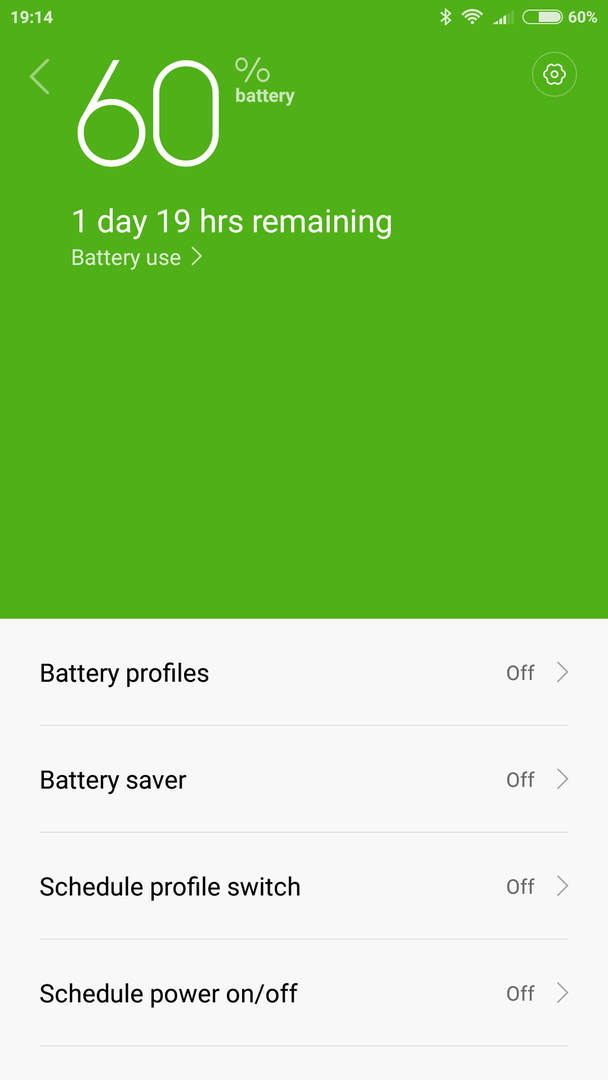Open the Battery saver setting
The height and width of the screenshot is (1080, 608).
(x=304, y=779)
